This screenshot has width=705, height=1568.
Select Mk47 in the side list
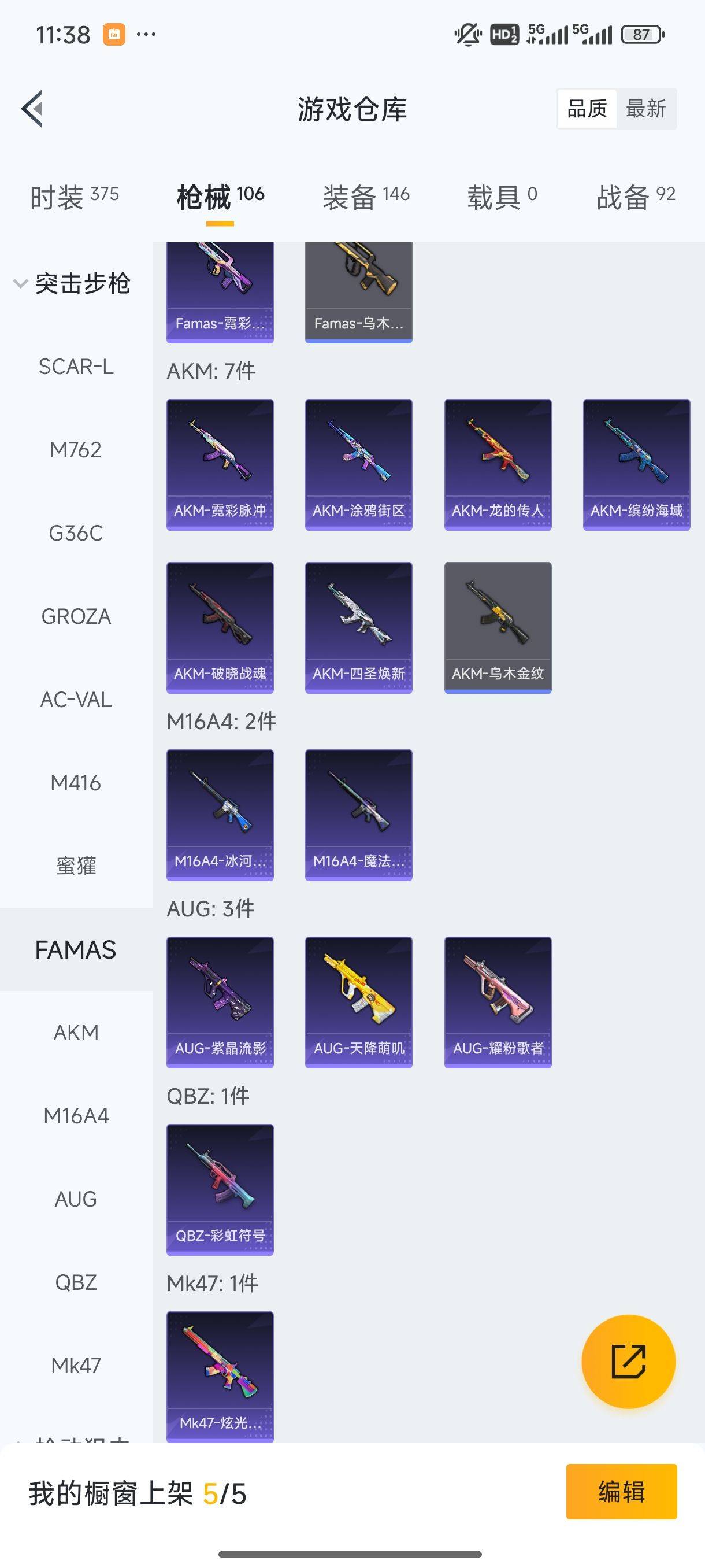76,1365
